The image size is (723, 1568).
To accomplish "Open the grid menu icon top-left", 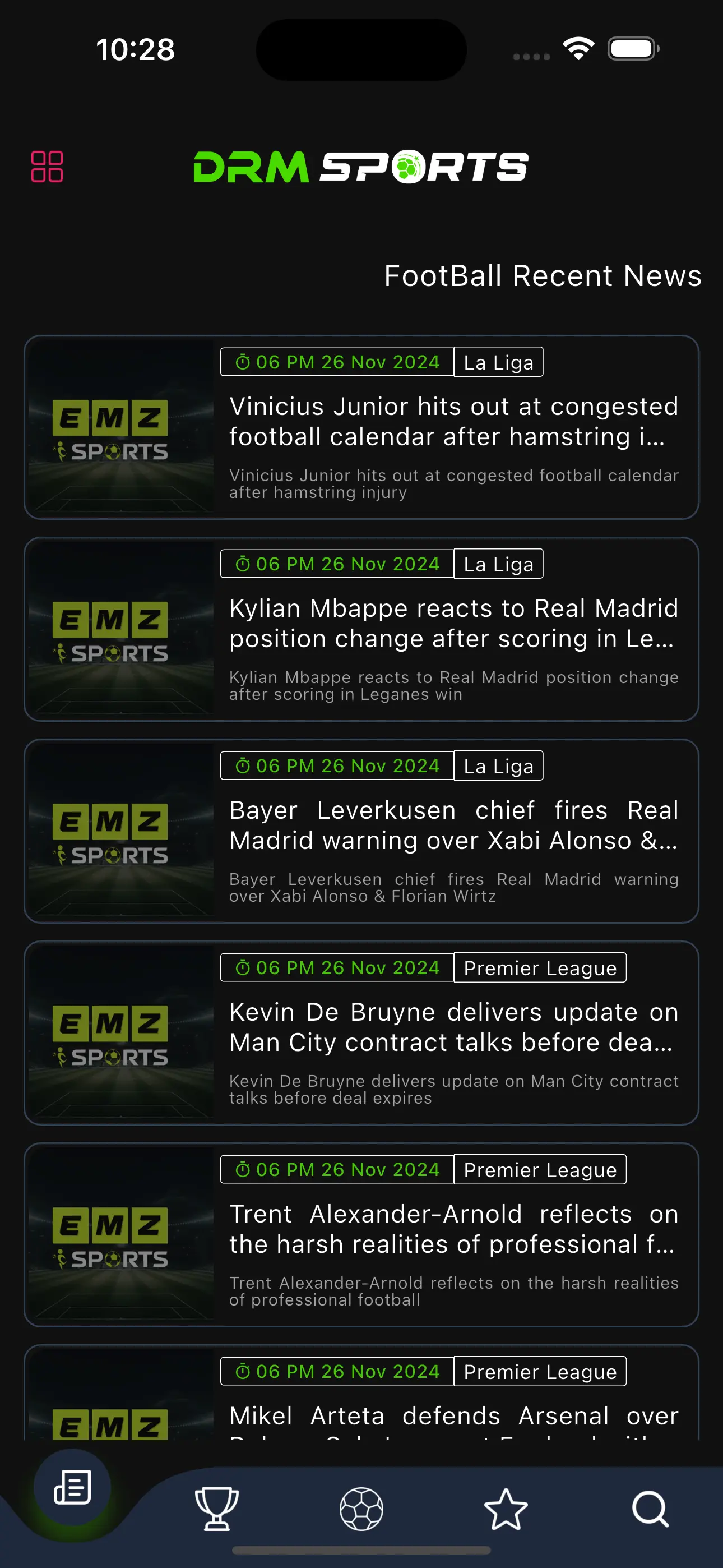I will (x=48, y=166).
